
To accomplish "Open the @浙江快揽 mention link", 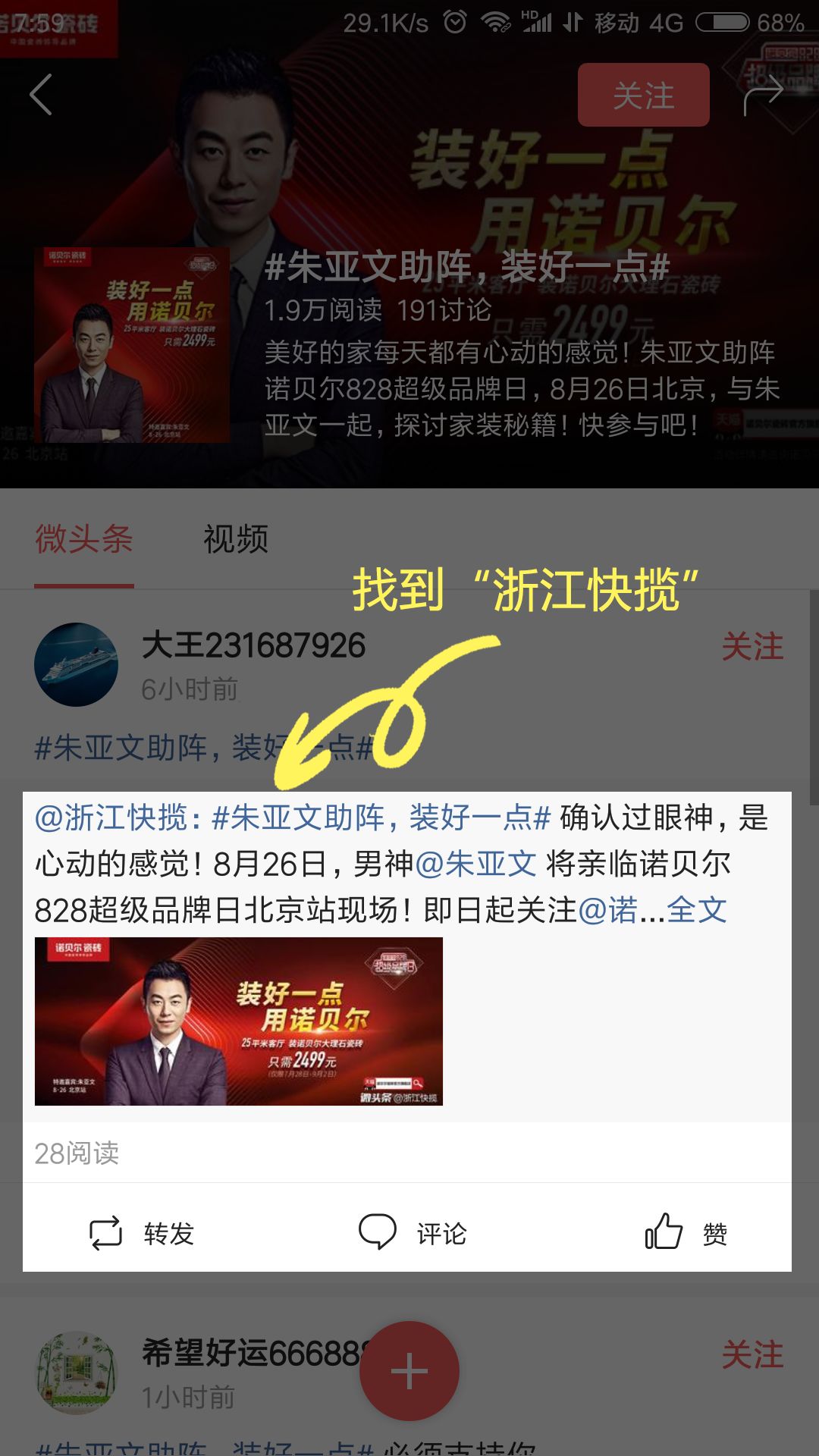I will click(111, 817).
